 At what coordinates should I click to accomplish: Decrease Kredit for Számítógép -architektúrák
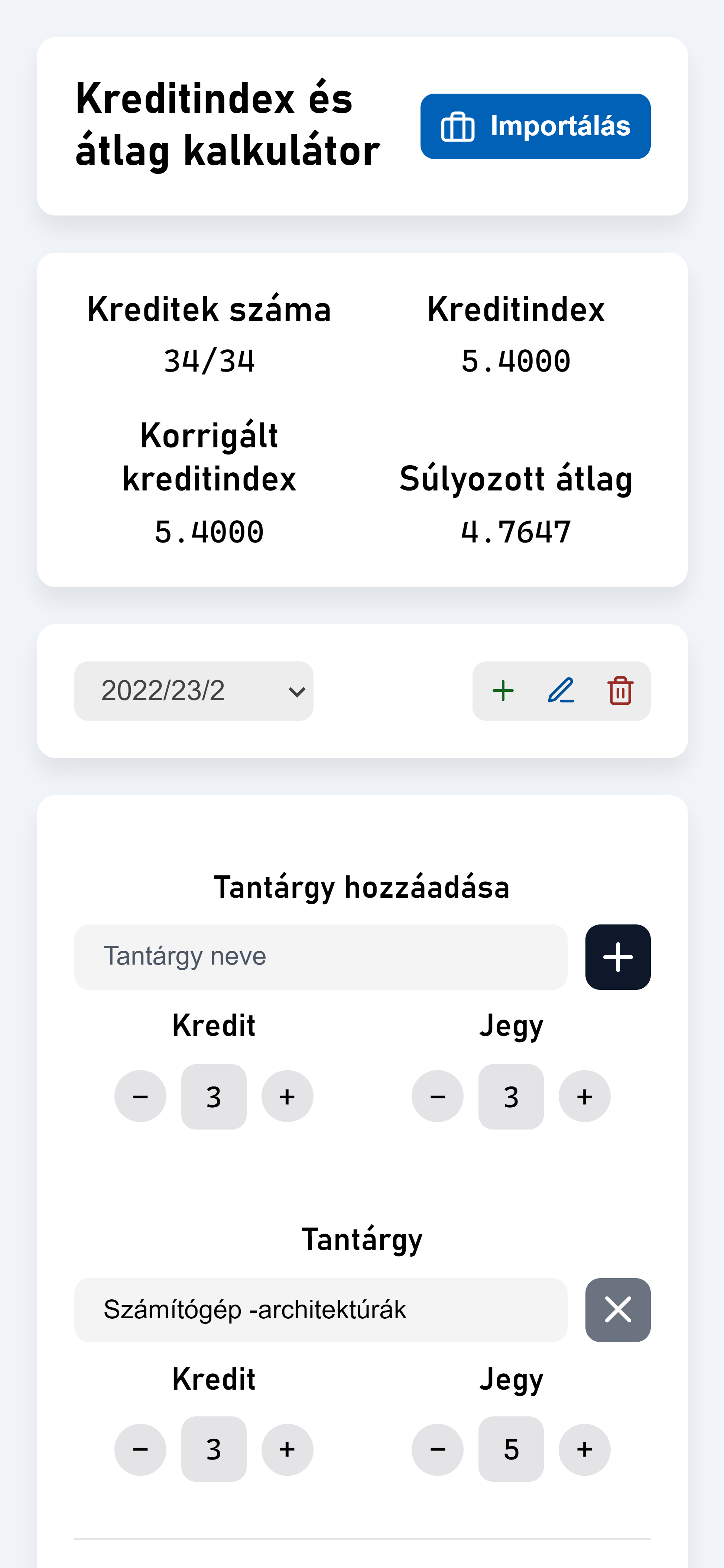pyautogui.click(x=140, y=1449)
